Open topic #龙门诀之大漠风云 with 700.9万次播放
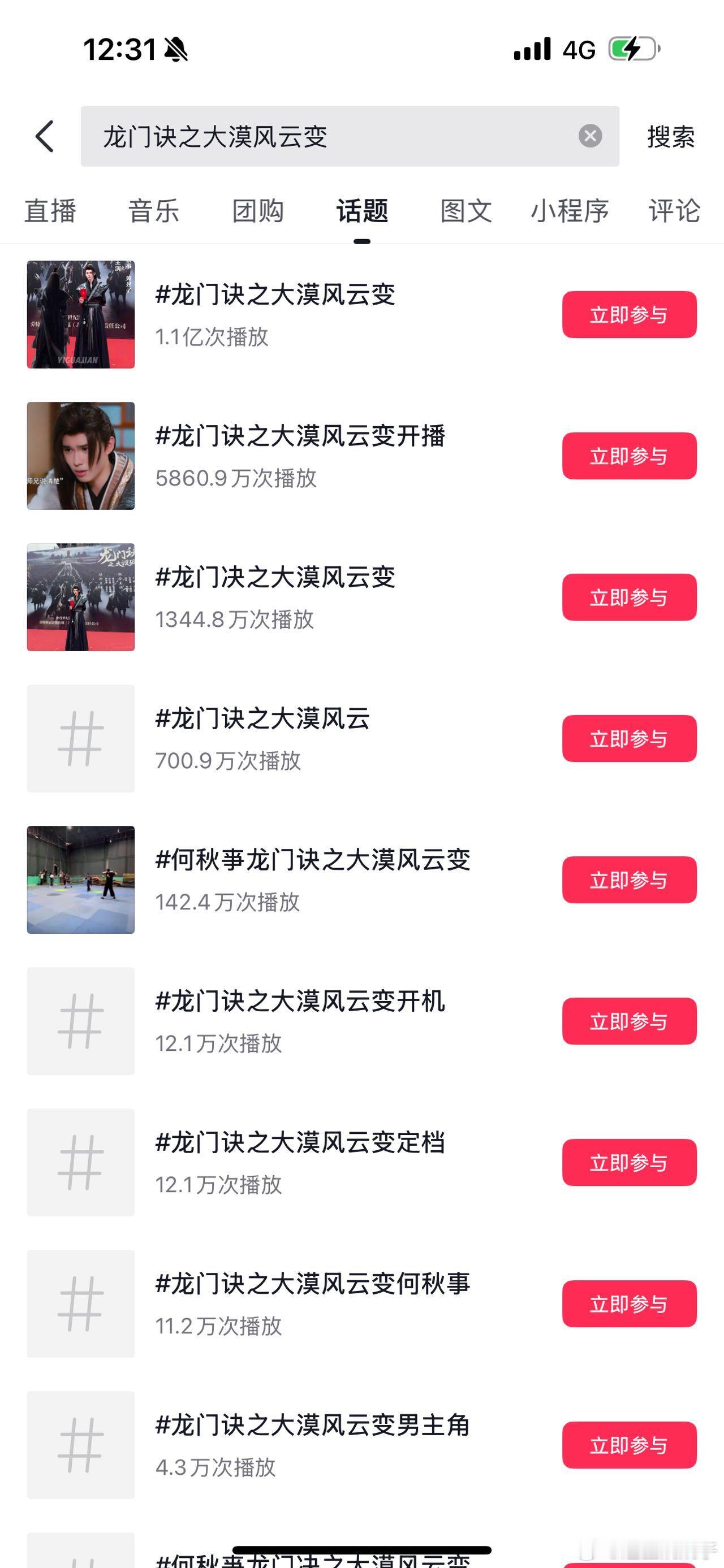Viewport: 724px width, 1568px height. [x=262, y=718]
